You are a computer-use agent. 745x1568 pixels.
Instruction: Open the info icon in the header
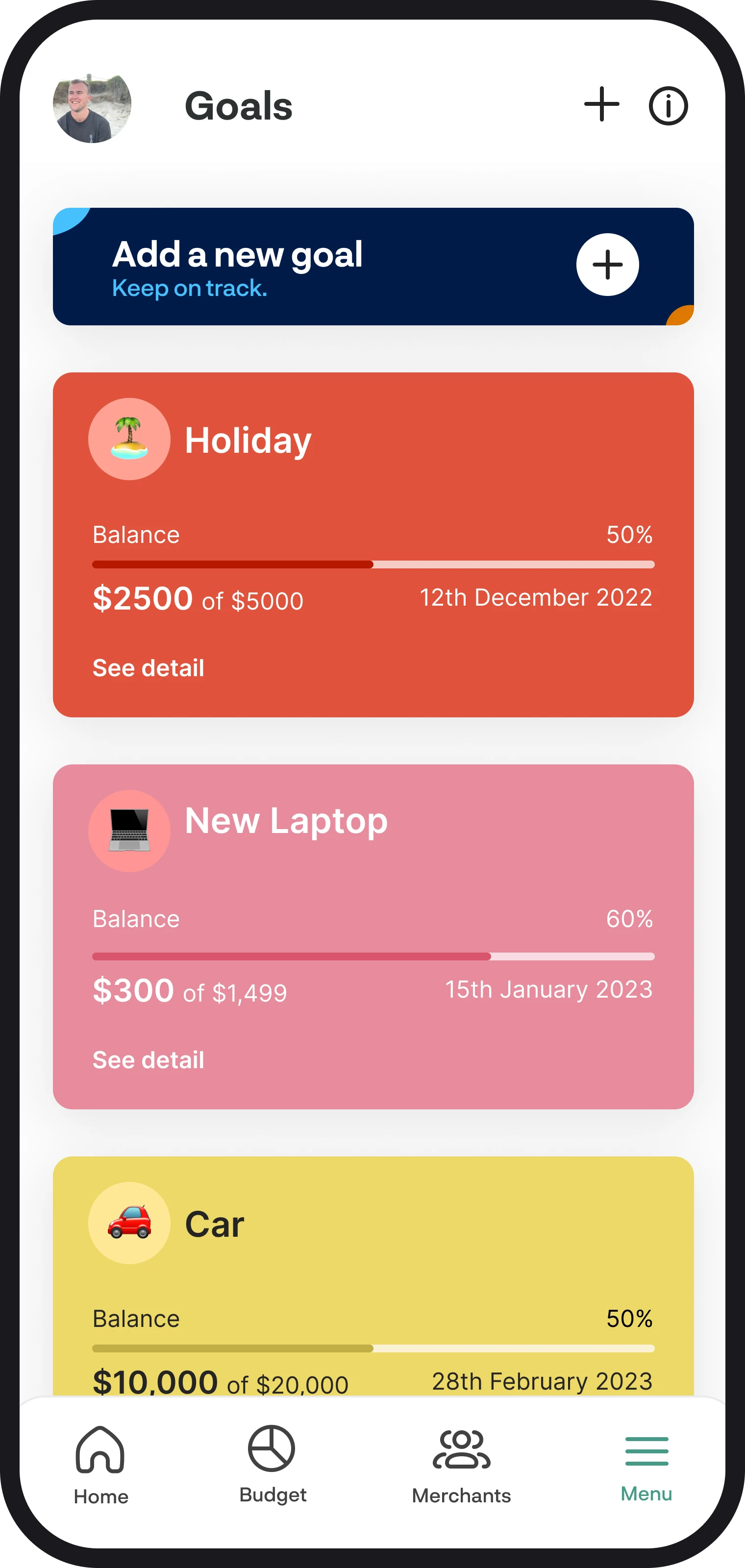point(668,106)
